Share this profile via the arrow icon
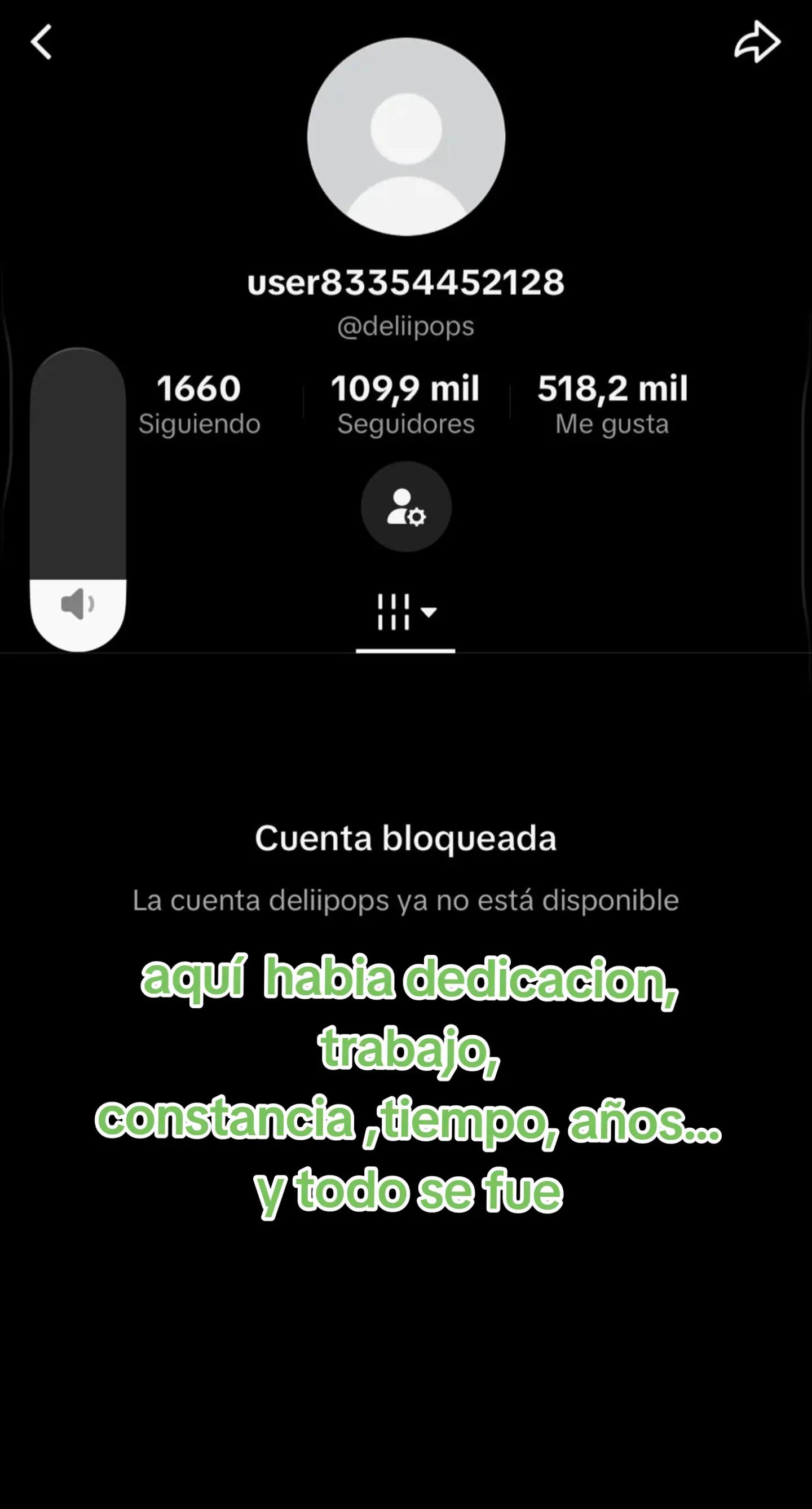This screenshot has height=1509, width=812. [x=757, y=42]
